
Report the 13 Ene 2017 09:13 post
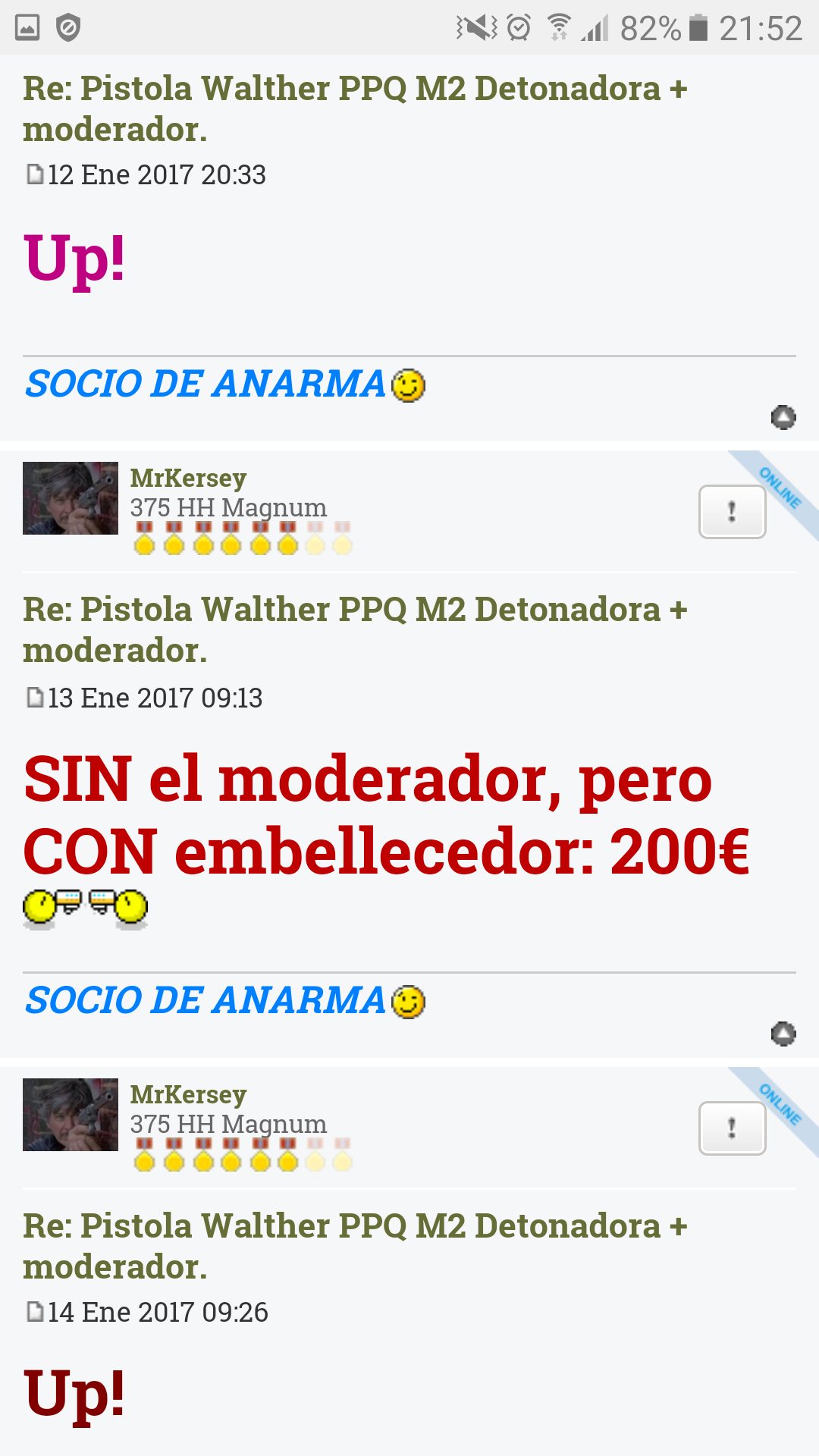[732, 512]
